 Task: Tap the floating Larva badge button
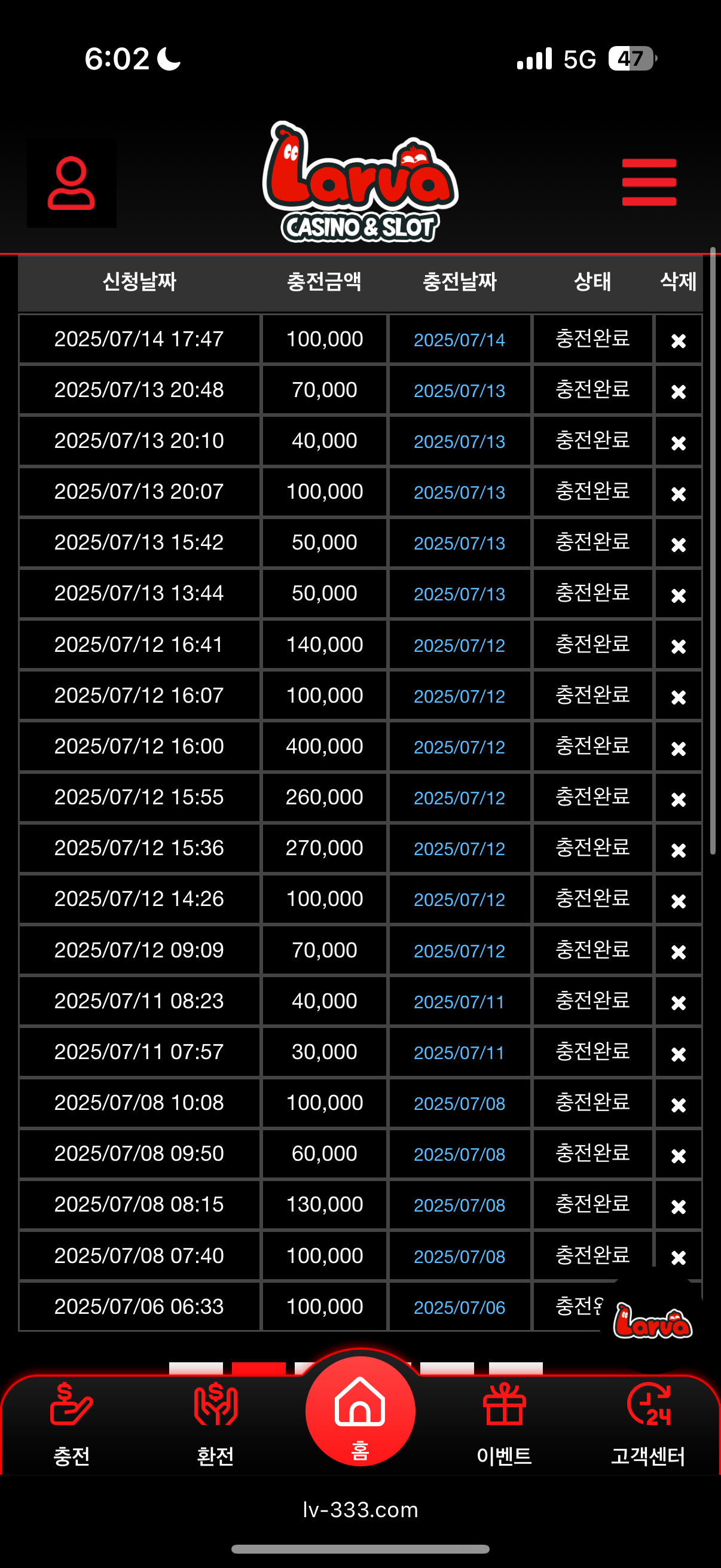[x=652, y=1321]
